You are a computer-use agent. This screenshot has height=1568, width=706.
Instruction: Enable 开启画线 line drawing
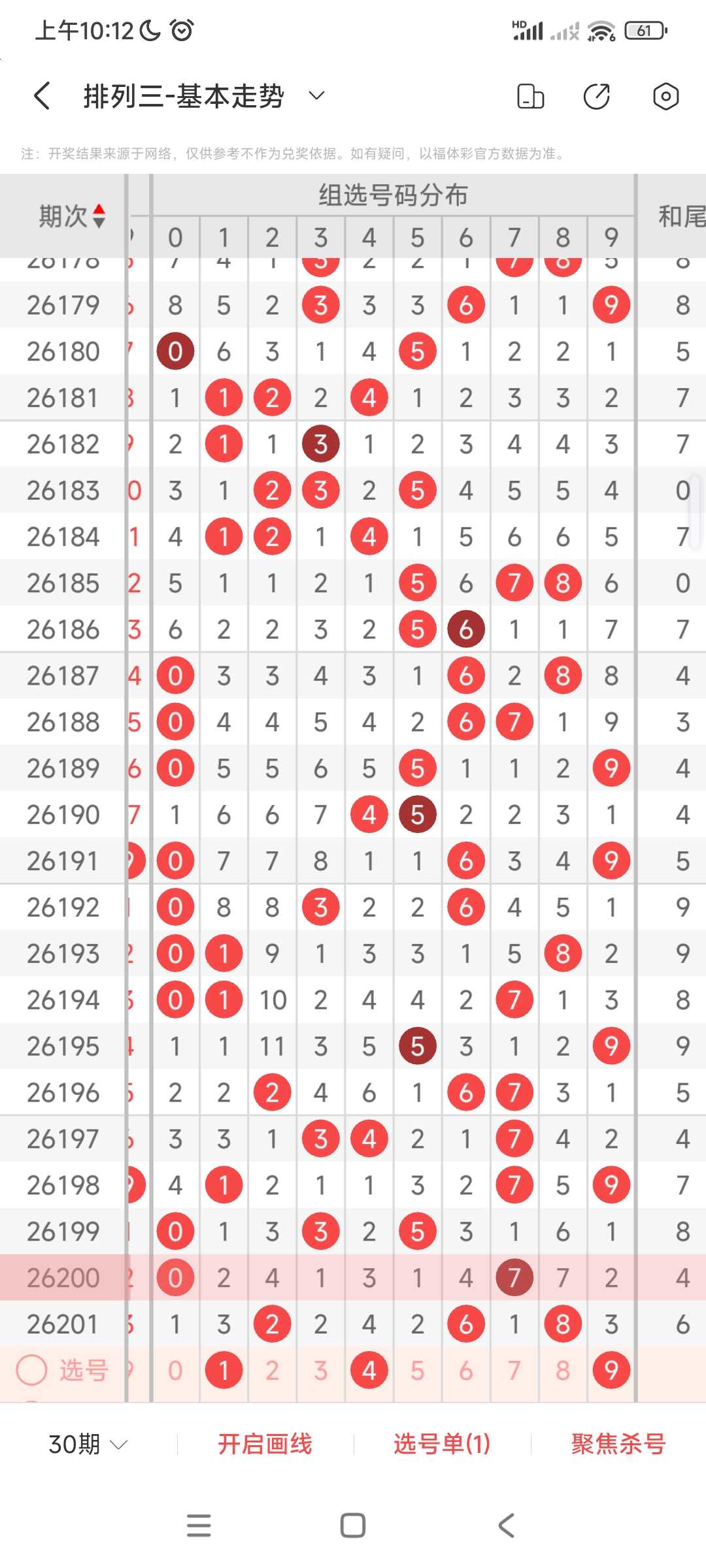pos(265,1444)
